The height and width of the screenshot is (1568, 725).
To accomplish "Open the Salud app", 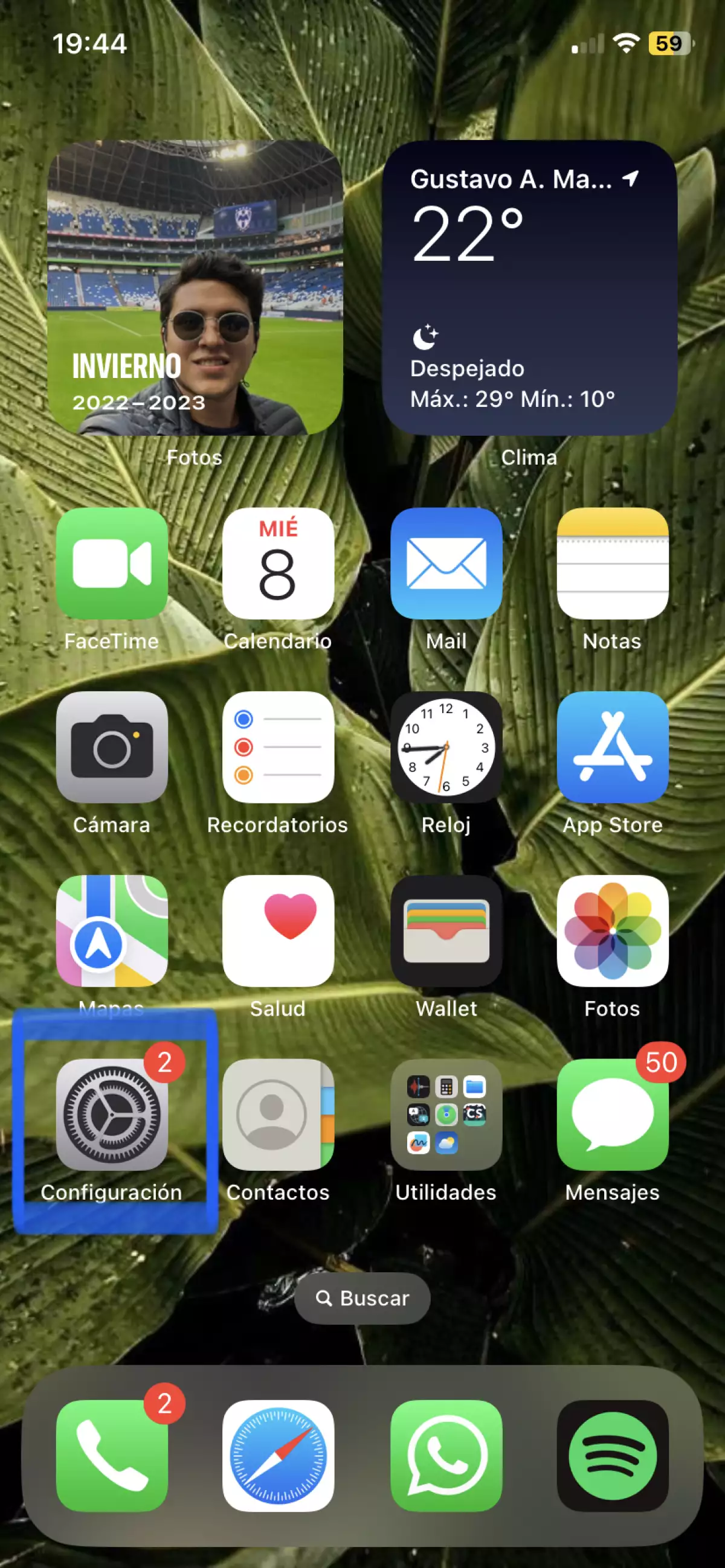I will [x=278, y=930].
